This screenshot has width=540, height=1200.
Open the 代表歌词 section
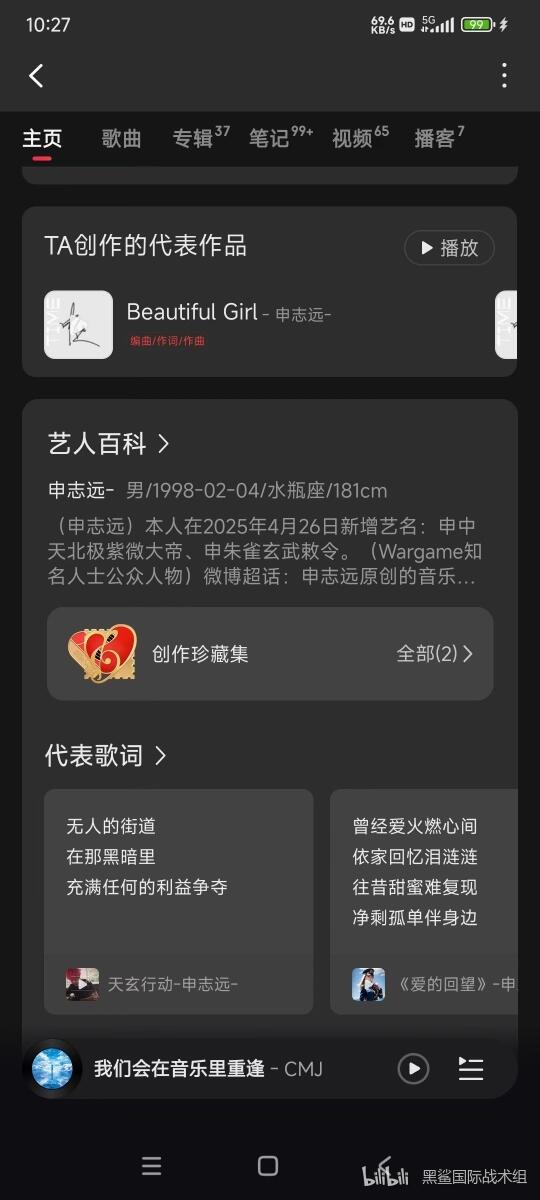(x=105, y=756)
